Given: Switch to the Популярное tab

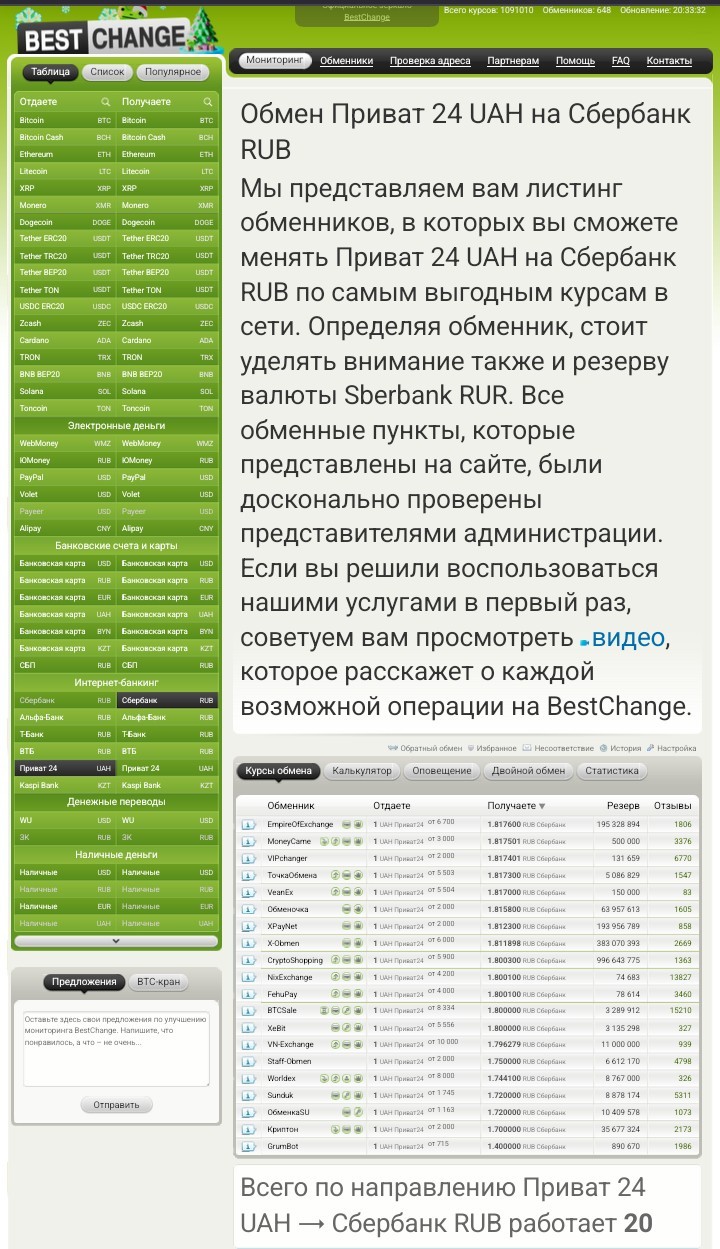Looking at the screenshot, I should pyautogui.click(x=174, y=72).
